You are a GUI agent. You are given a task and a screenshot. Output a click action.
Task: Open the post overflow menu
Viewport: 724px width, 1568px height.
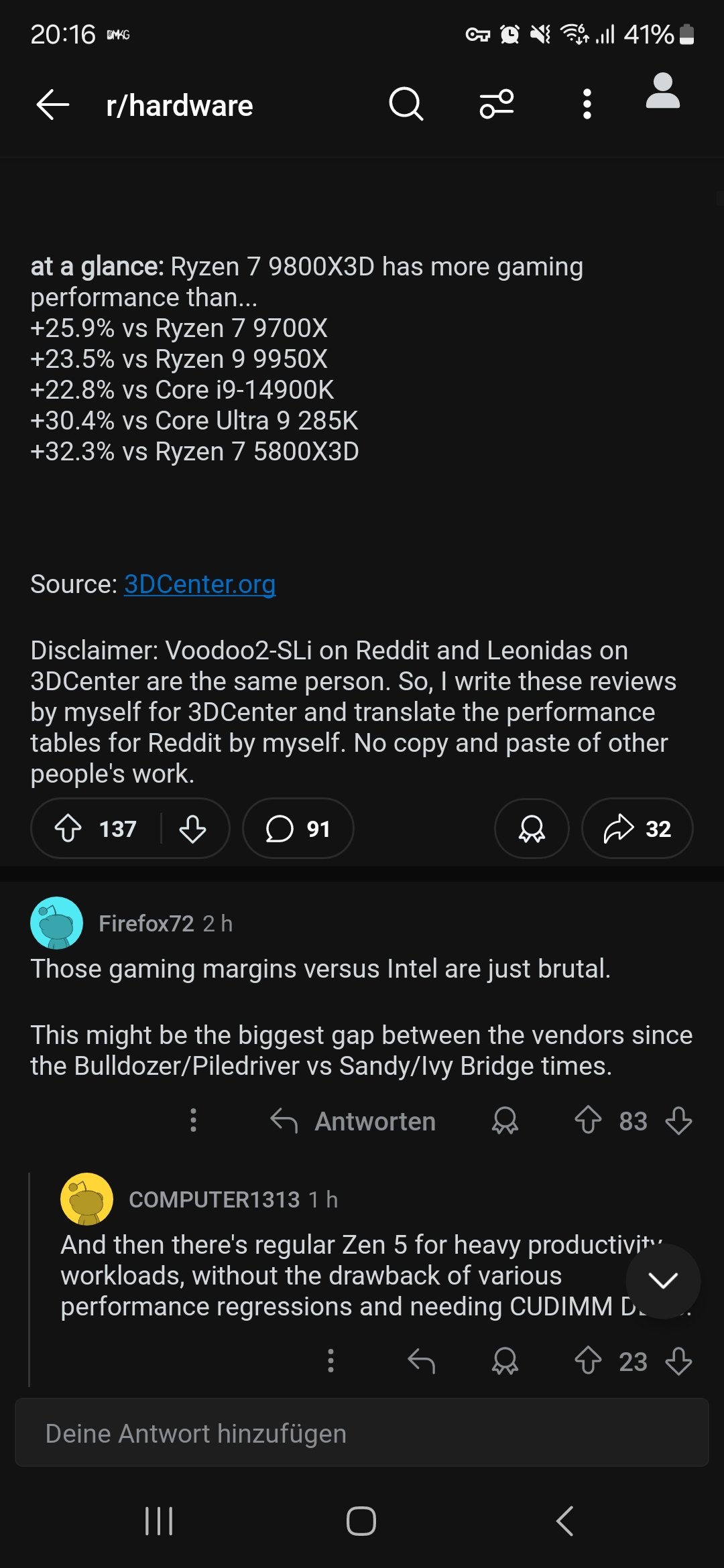click(587, 105)
